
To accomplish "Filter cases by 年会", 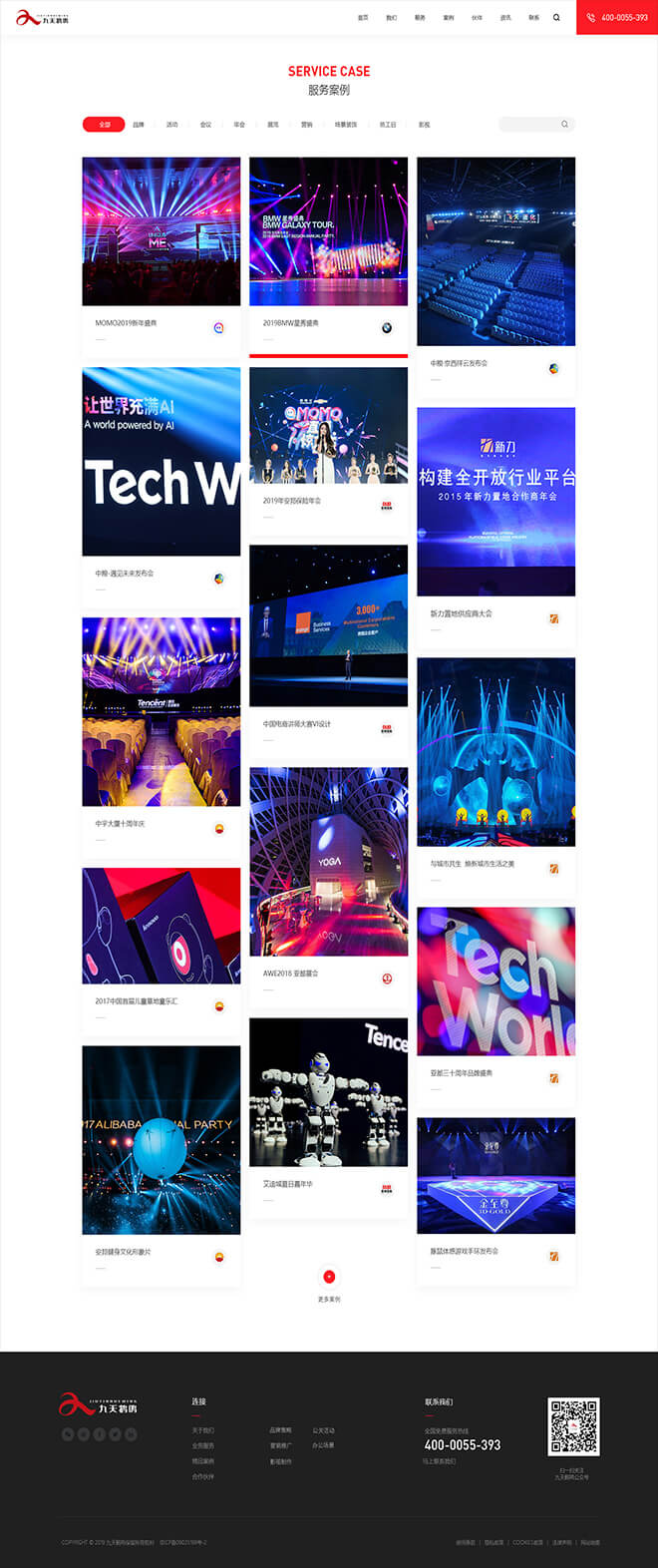I will [x=239, y=125].
